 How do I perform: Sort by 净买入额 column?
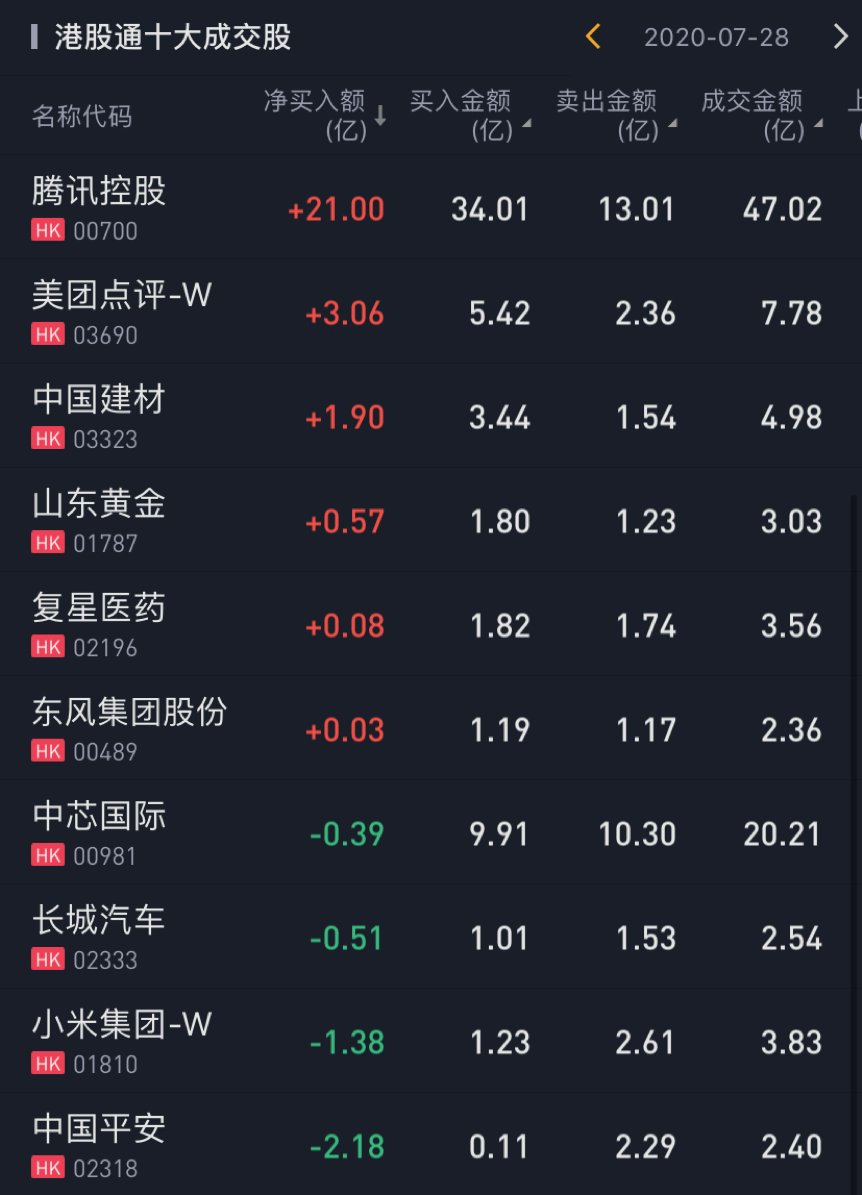click(324, 115)
